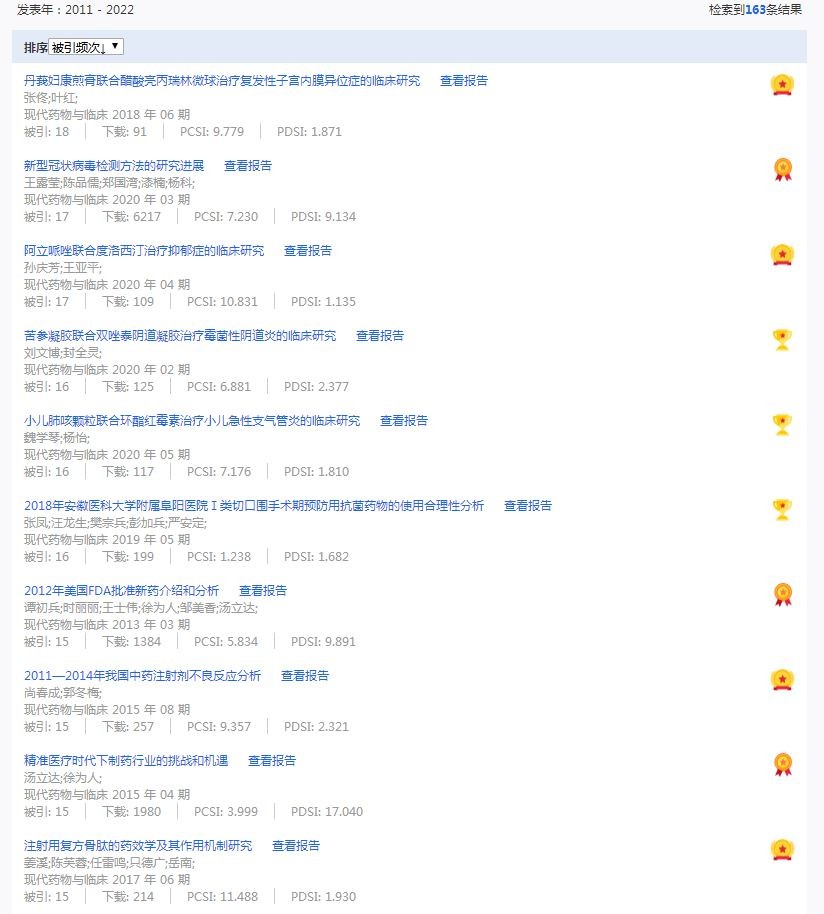
Task: View report for 精准医疗时代下制药行业 article
Action: (x=272, y=761)
